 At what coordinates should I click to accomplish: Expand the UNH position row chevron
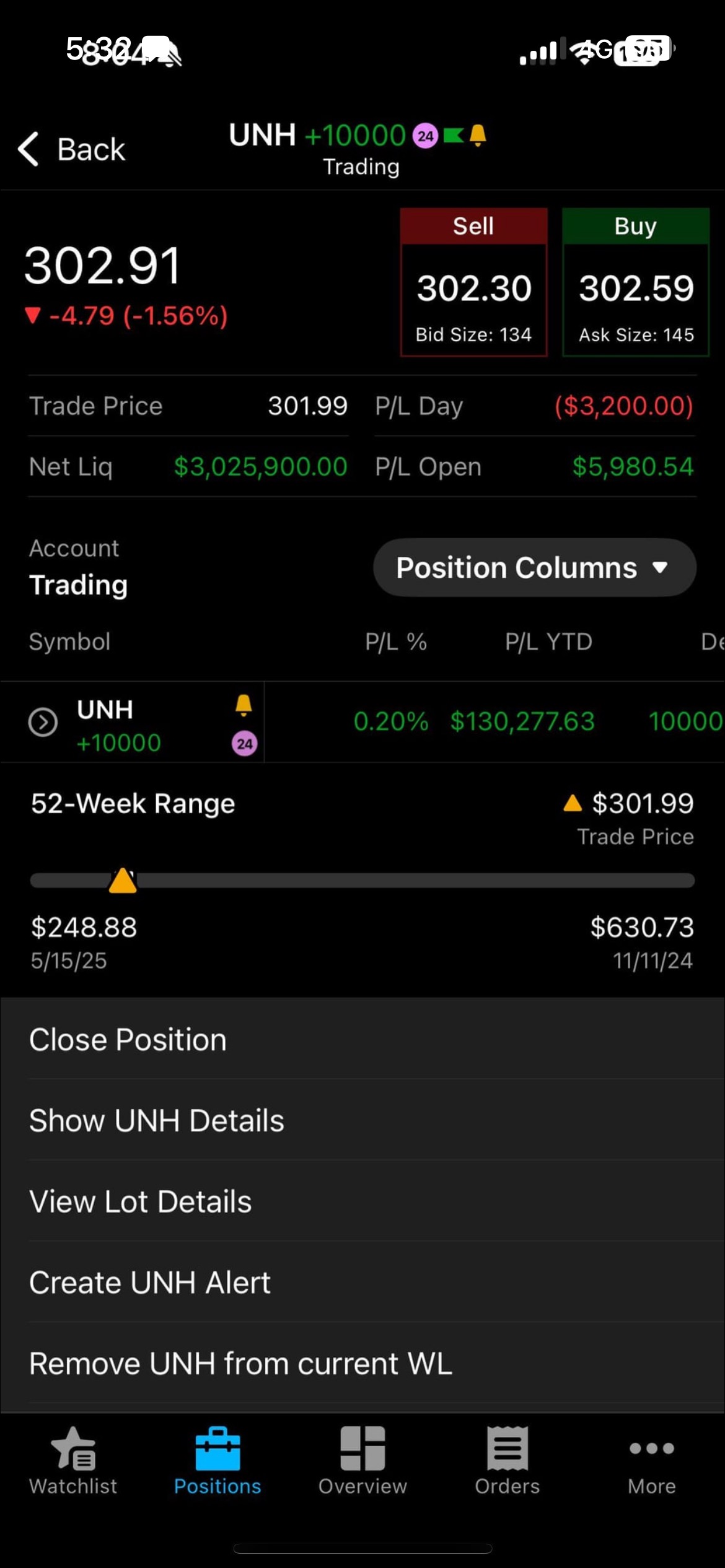click(x=43, y=722)
